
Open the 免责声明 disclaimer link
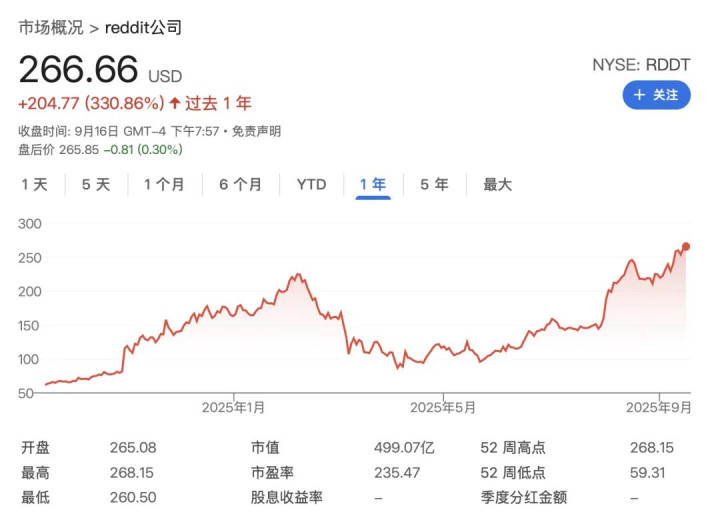click(x=256, y=131)
